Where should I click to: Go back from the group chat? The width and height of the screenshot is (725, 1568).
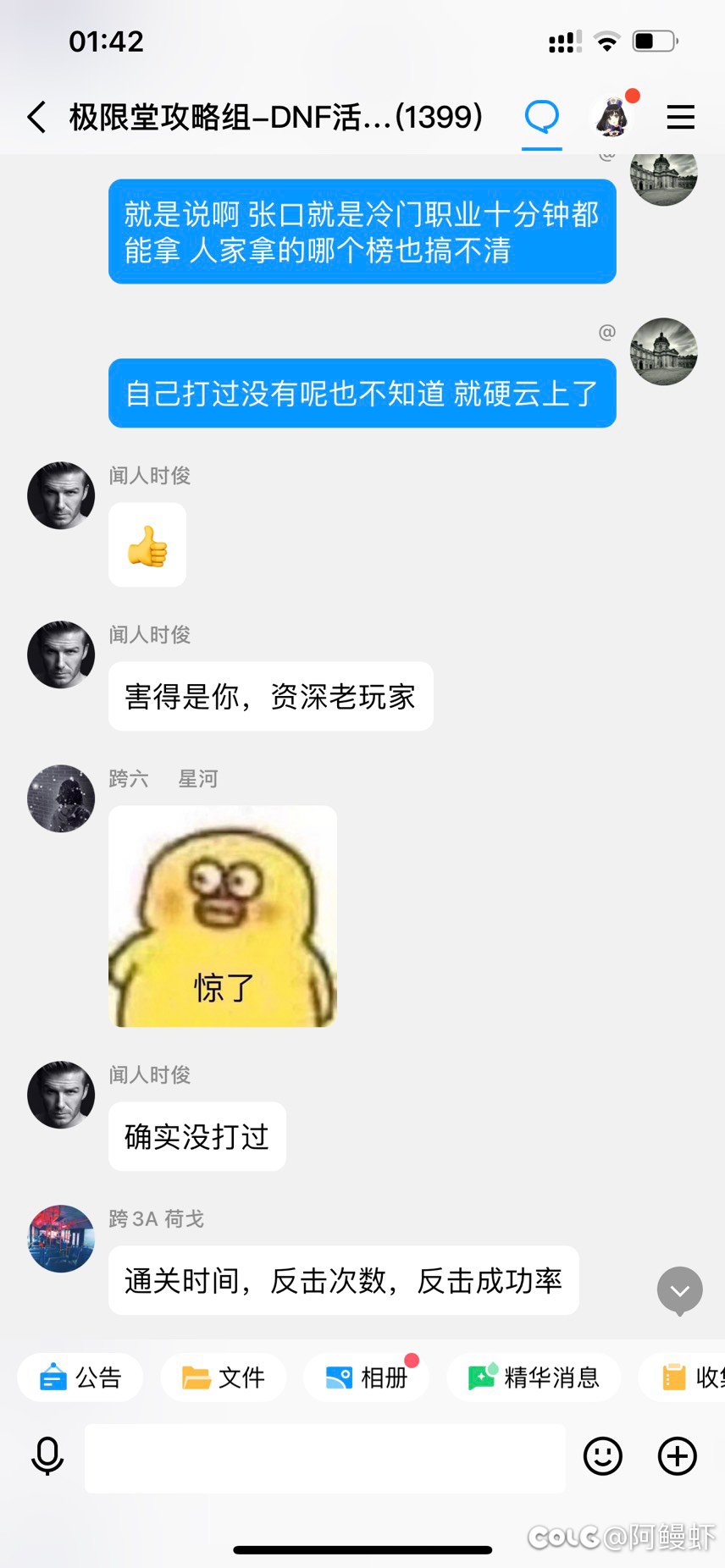[36, 117]
